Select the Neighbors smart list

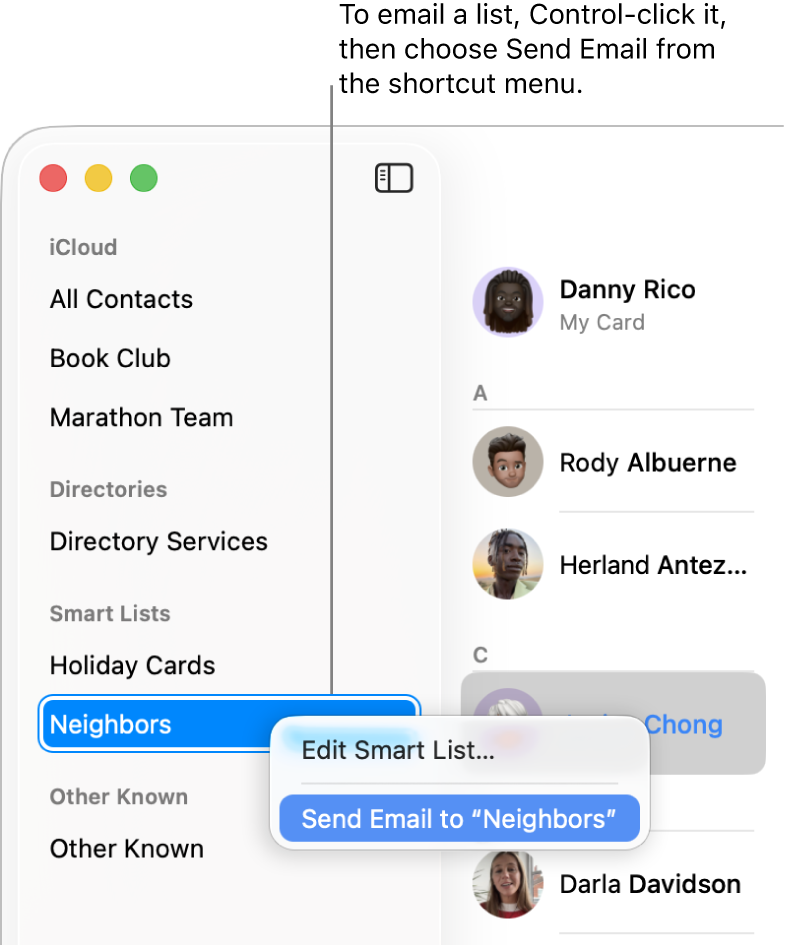click(x=110, y=724)
